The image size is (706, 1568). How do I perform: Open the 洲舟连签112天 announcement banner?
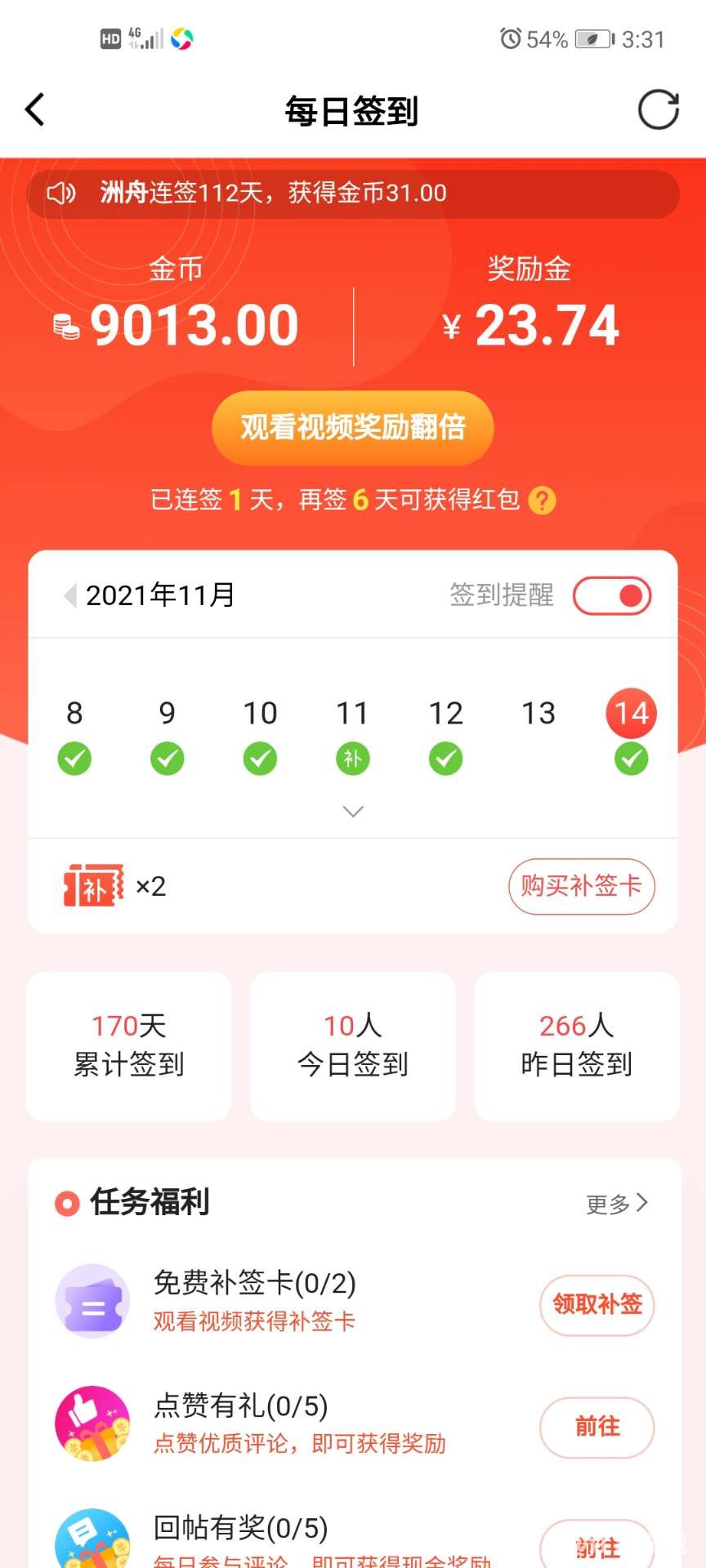coord(353,194)
